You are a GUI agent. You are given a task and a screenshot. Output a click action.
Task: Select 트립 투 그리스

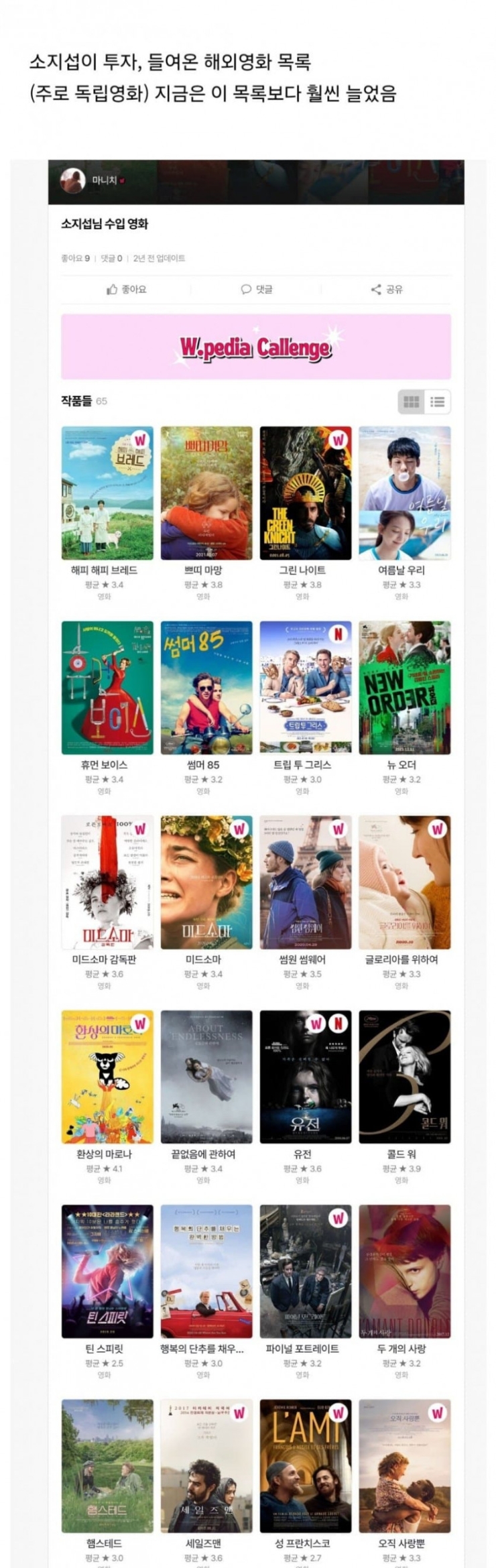coord(305,687)
